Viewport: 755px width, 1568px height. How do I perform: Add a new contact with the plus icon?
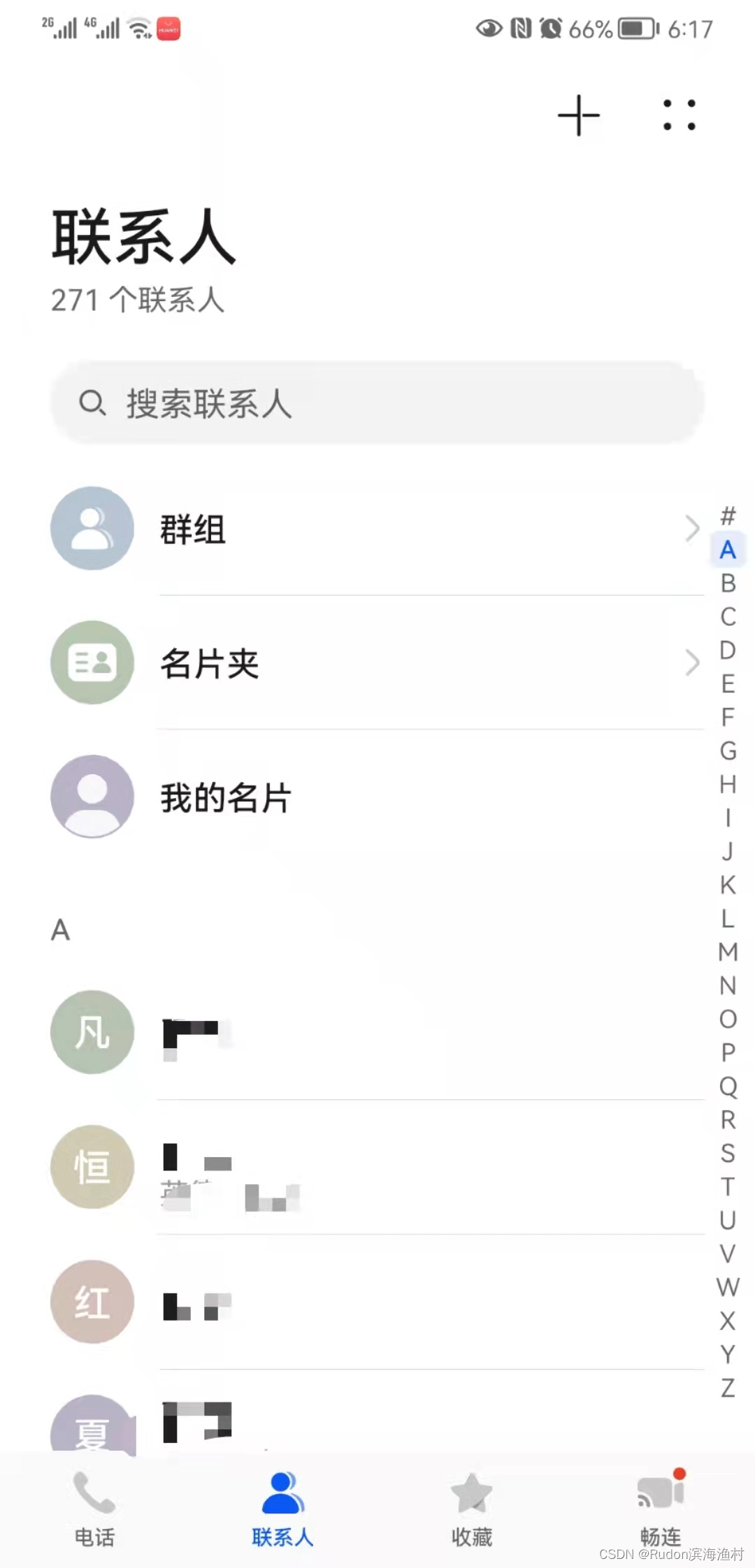(x=578, y=115)
